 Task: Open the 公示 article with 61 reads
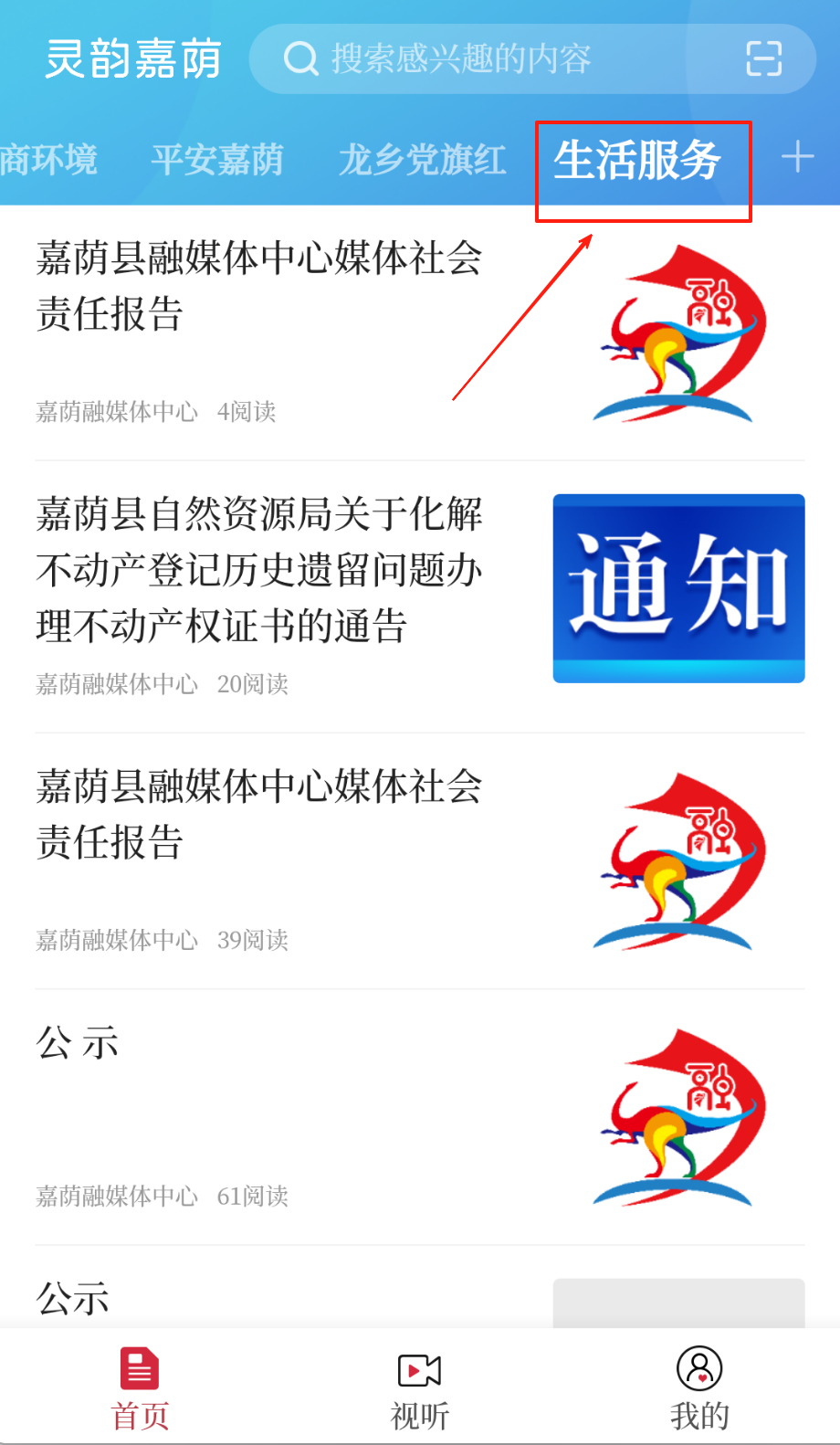[x=79, y=1043]
